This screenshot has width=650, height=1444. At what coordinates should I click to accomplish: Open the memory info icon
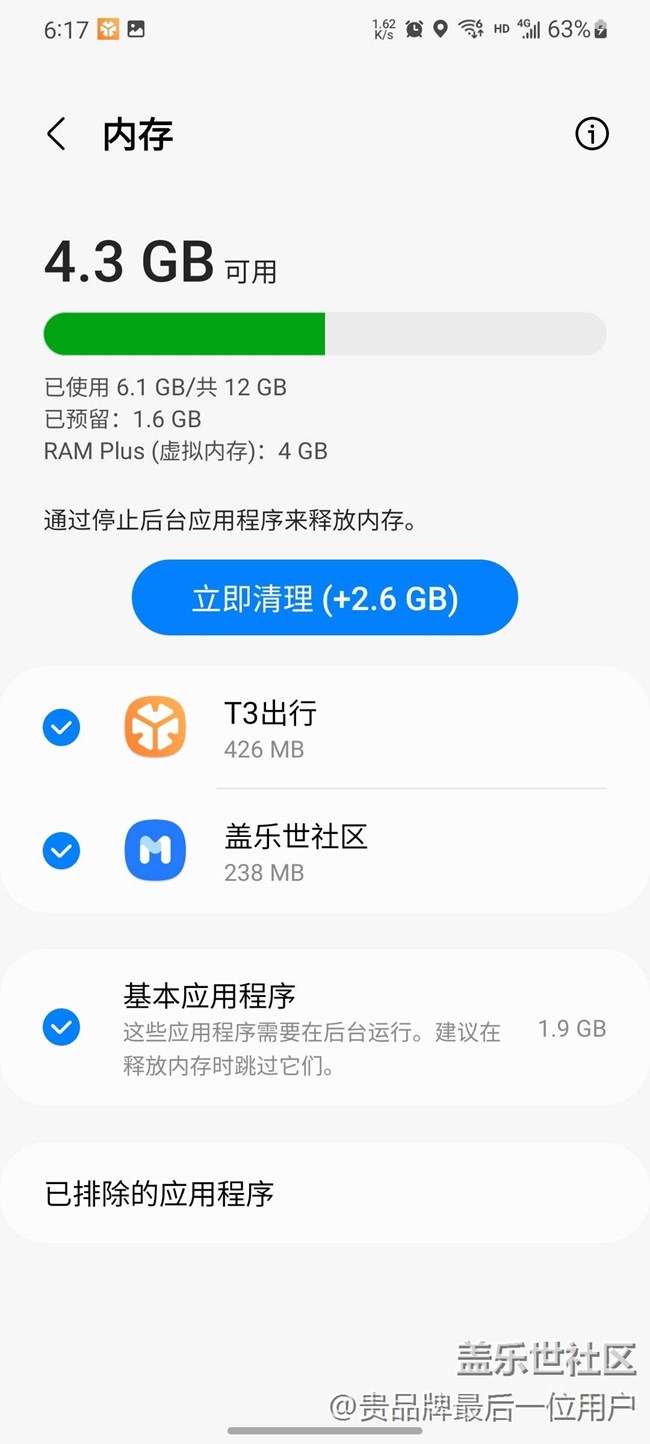pyautogui.click(x=591, y=134)
